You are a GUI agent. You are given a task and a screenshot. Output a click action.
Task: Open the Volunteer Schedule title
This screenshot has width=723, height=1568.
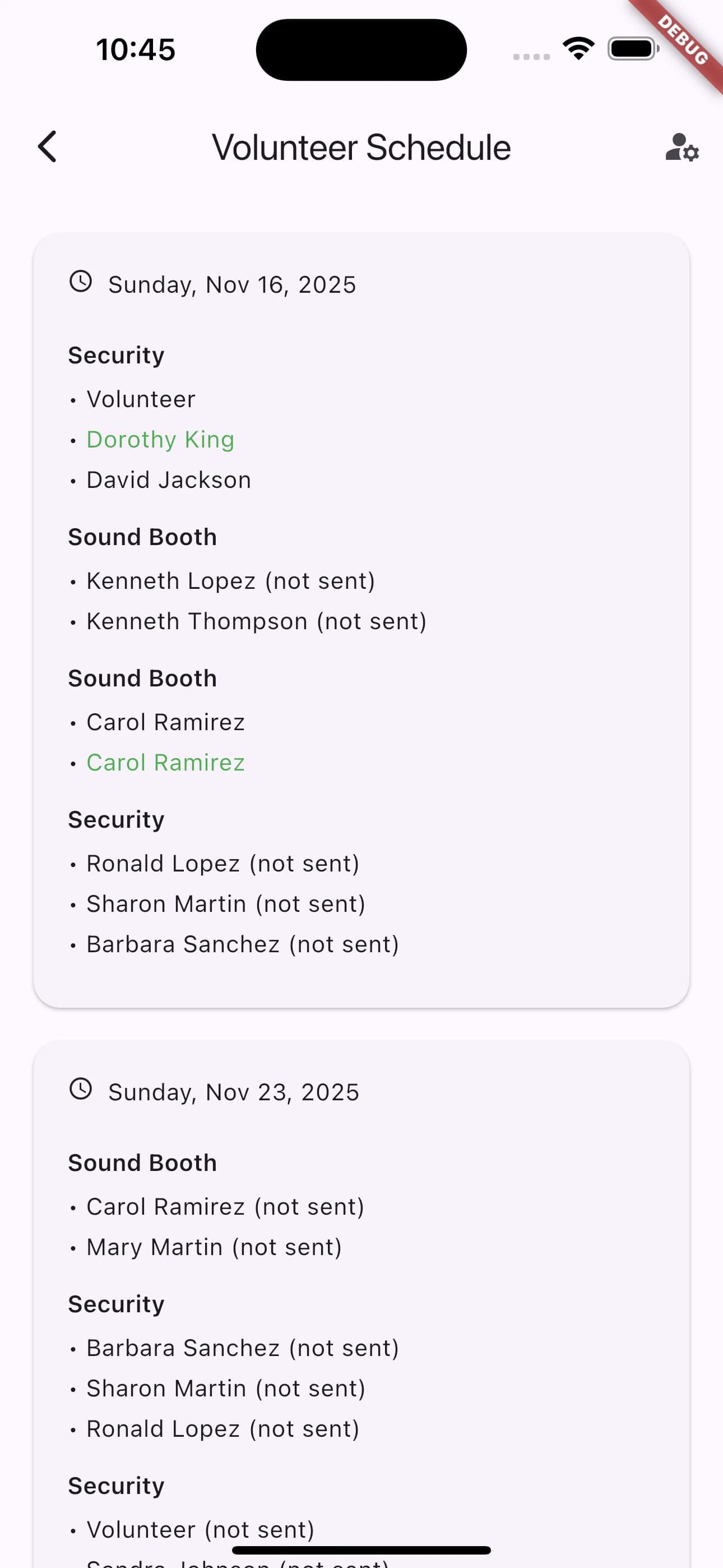point(361,147)
